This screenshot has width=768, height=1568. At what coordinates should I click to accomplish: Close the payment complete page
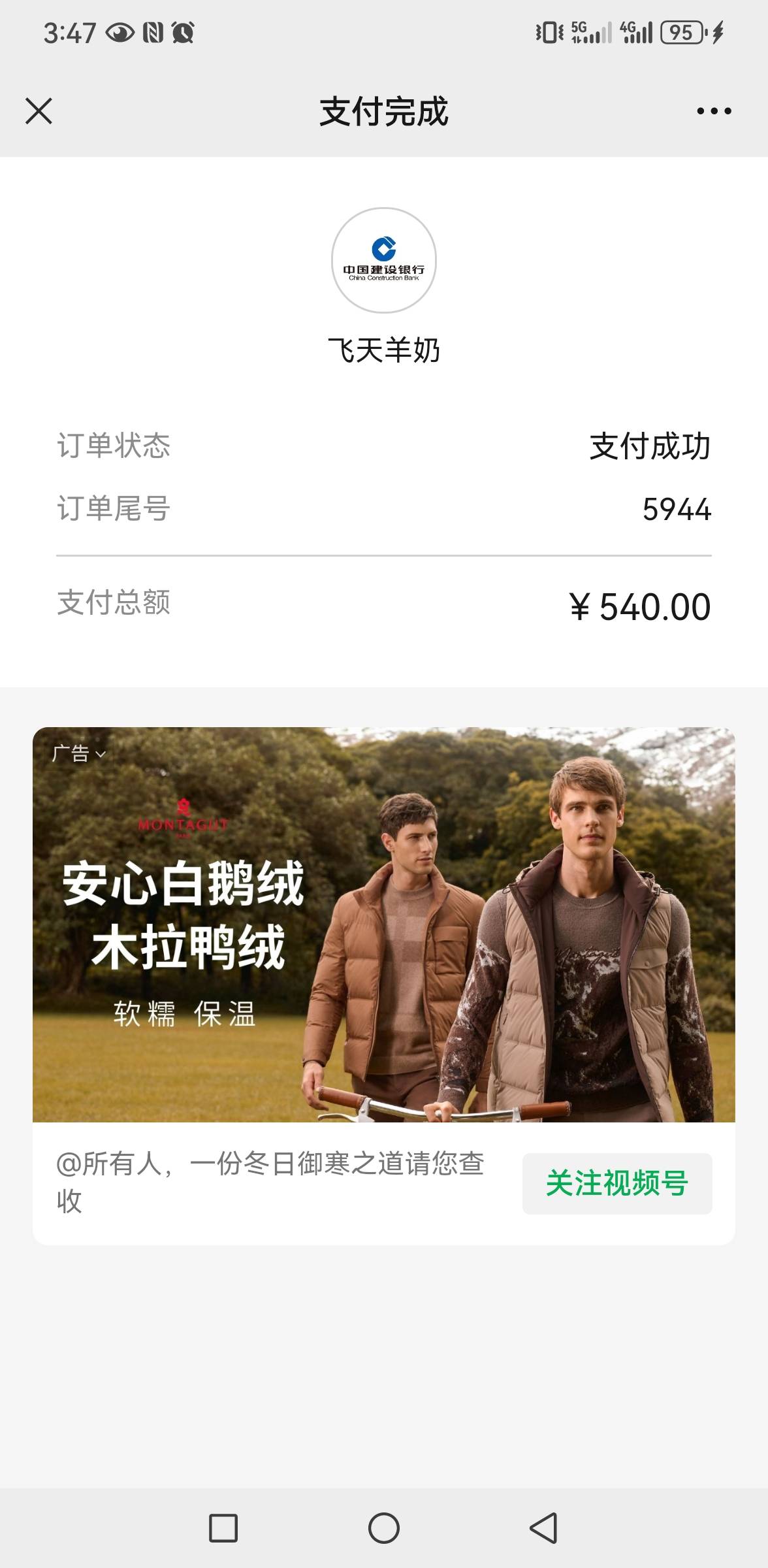(x=39, y=111)
